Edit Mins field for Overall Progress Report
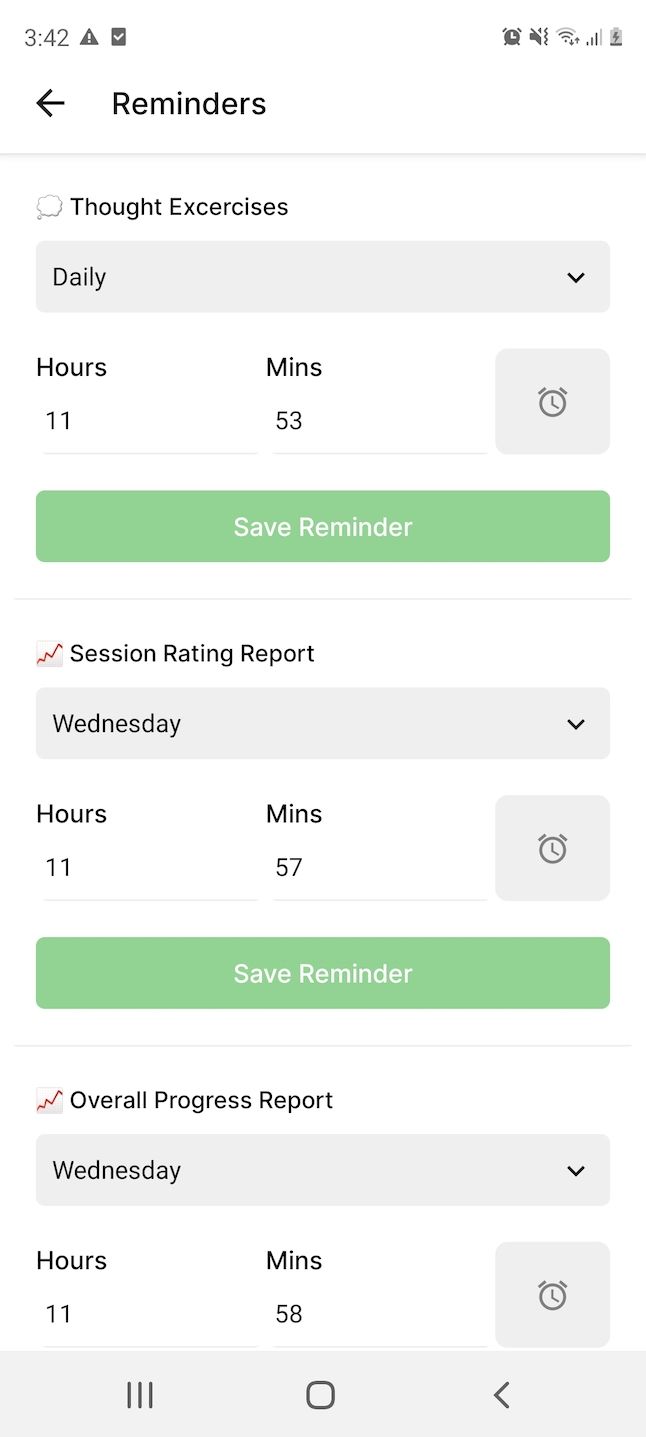The width and height of the screenshot is (646, 1437). click(380, 1314)
